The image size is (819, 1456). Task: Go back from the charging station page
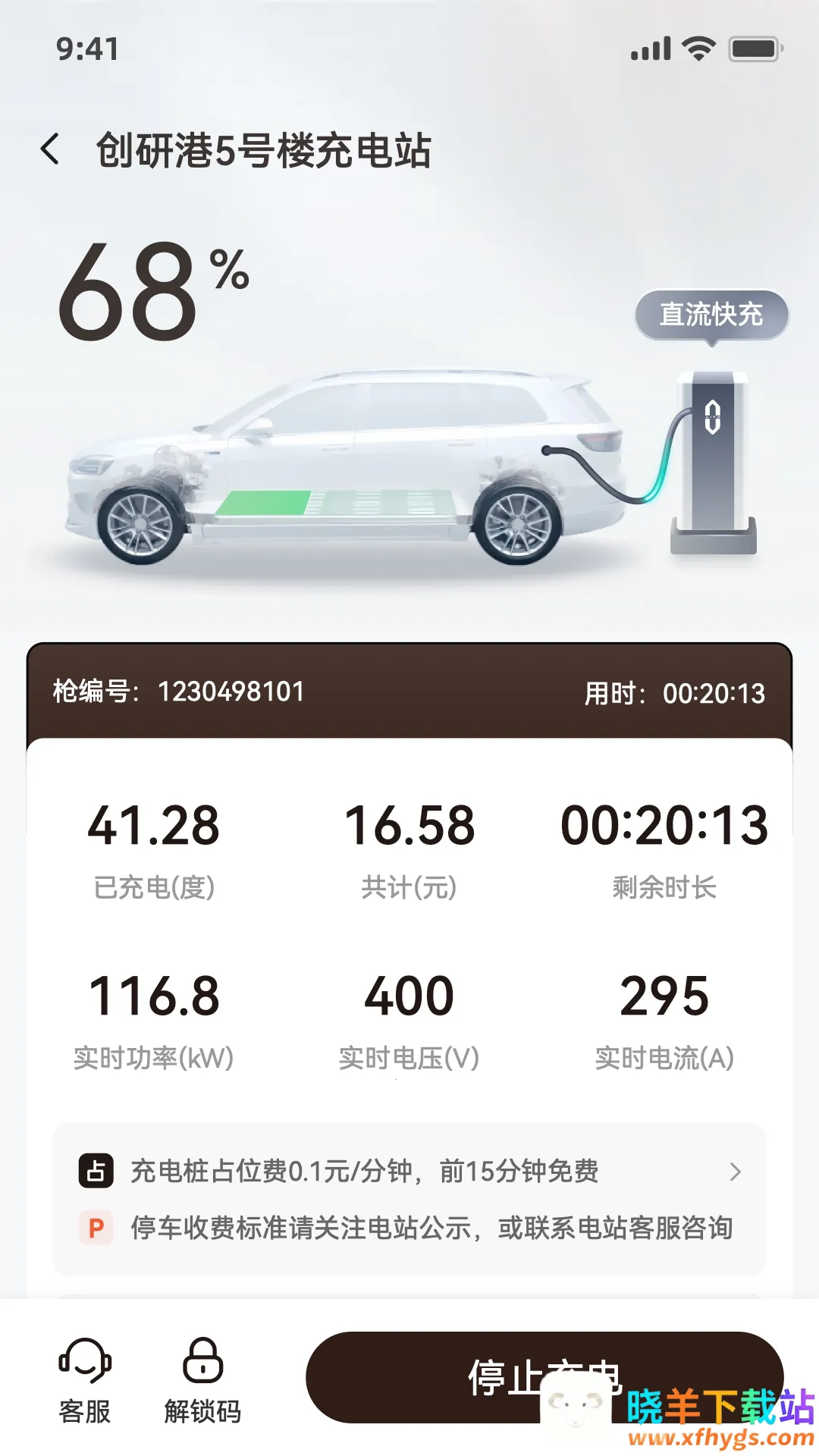click(x=50, y=149)
